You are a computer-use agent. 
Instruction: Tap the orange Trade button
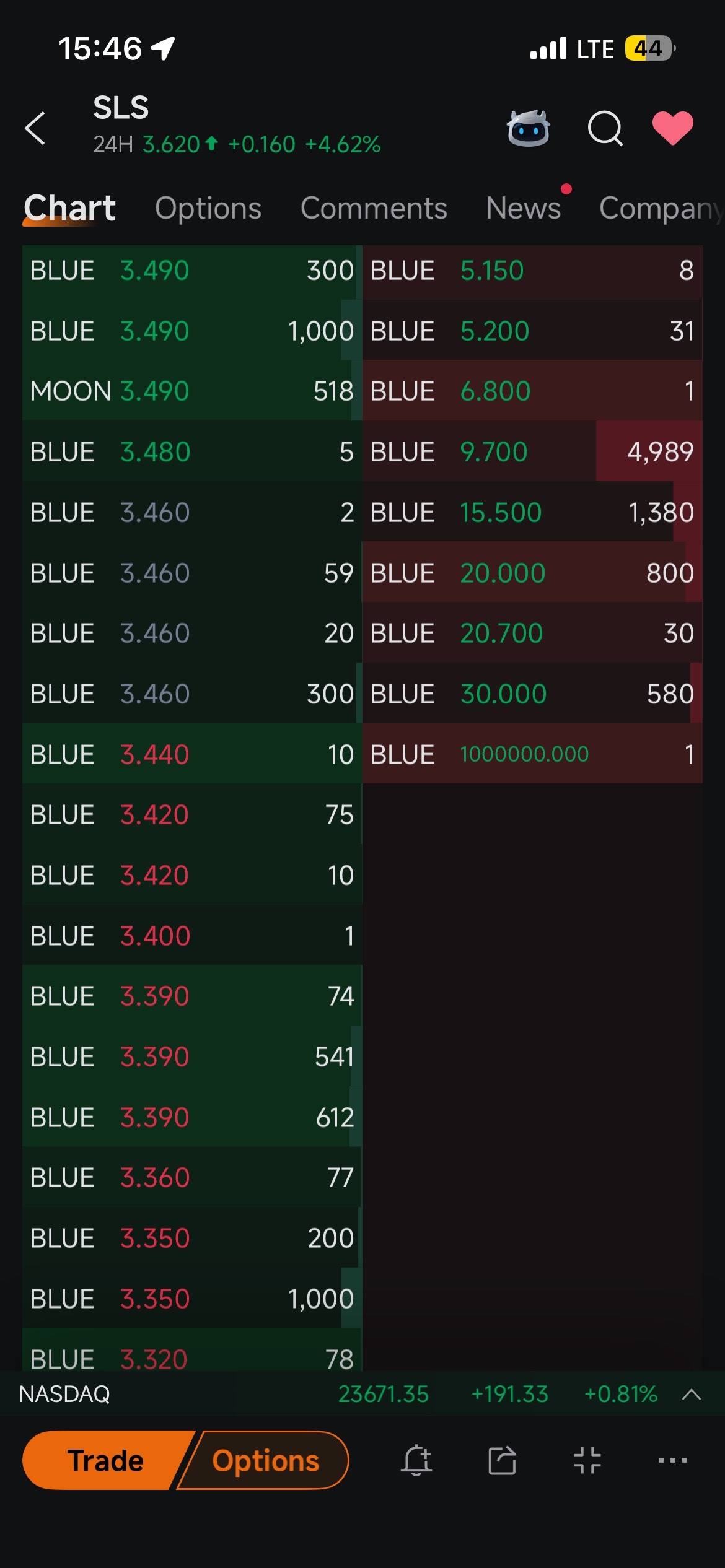pos(105,1460)
